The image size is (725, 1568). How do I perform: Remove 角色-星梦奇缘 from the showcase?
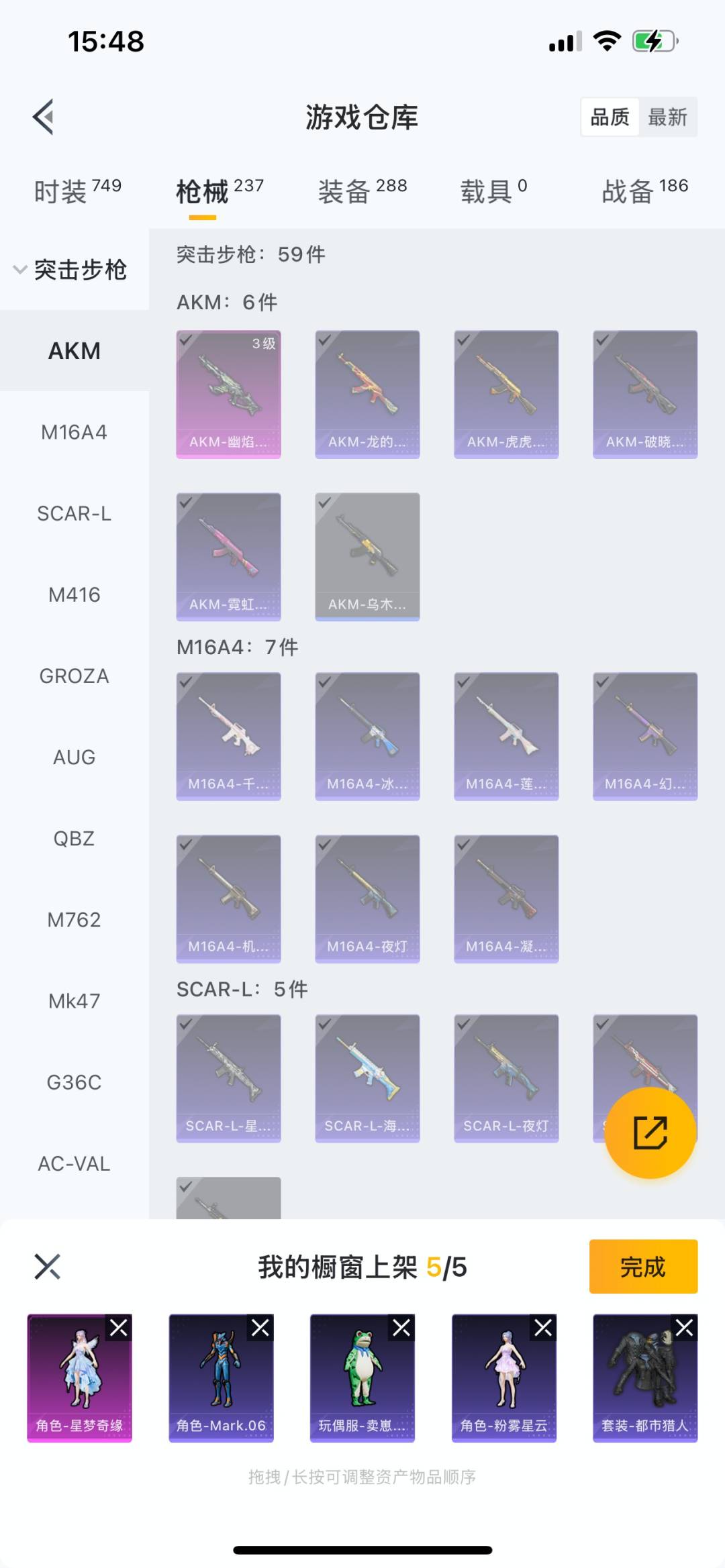pos(119,1328)
